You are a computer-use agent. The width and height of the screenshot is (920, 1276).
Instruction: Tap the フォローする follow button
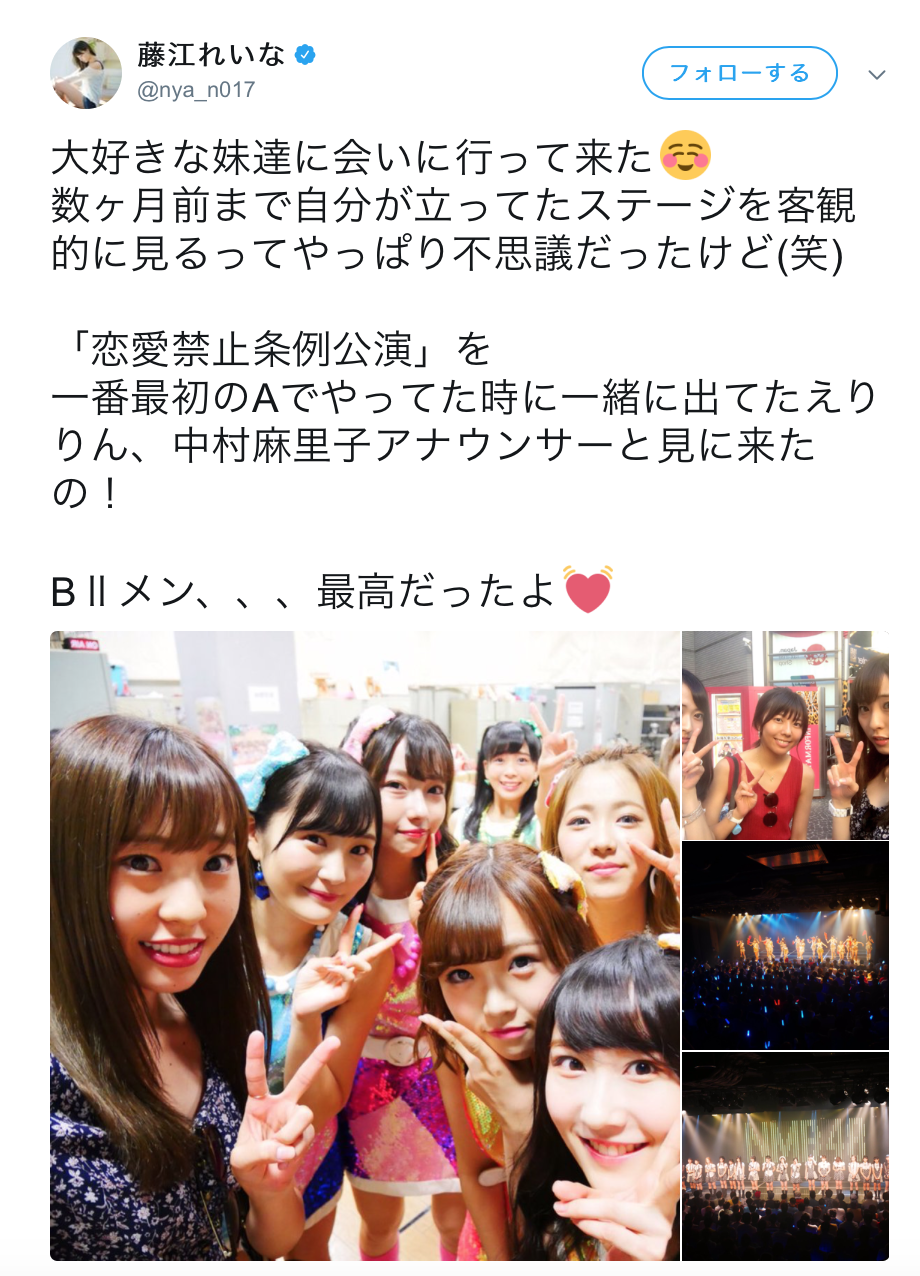[x=738, y=73]
